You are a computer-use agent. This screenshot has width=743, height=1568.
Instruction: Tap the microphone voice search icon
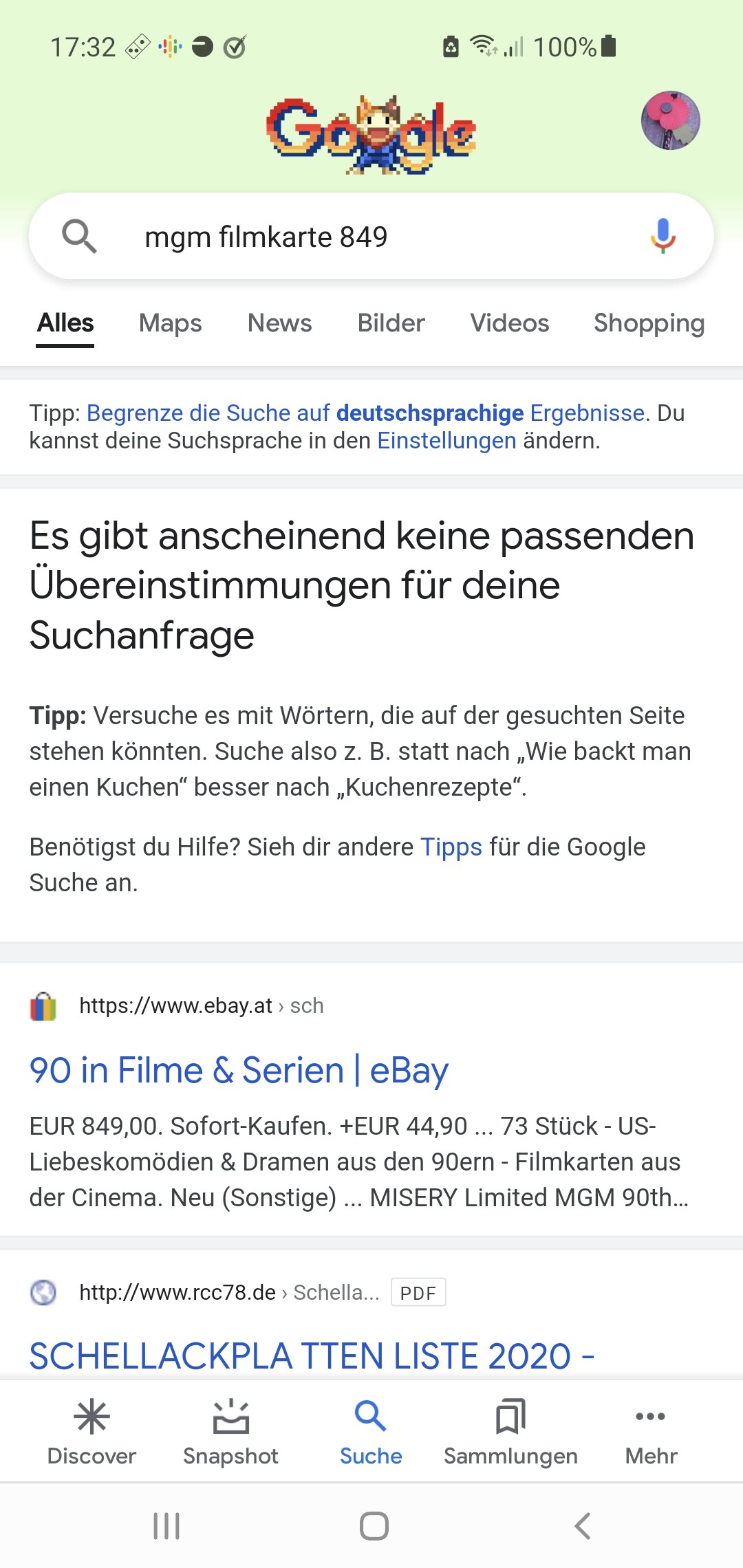pyautogui.click(x=663, y=236)
